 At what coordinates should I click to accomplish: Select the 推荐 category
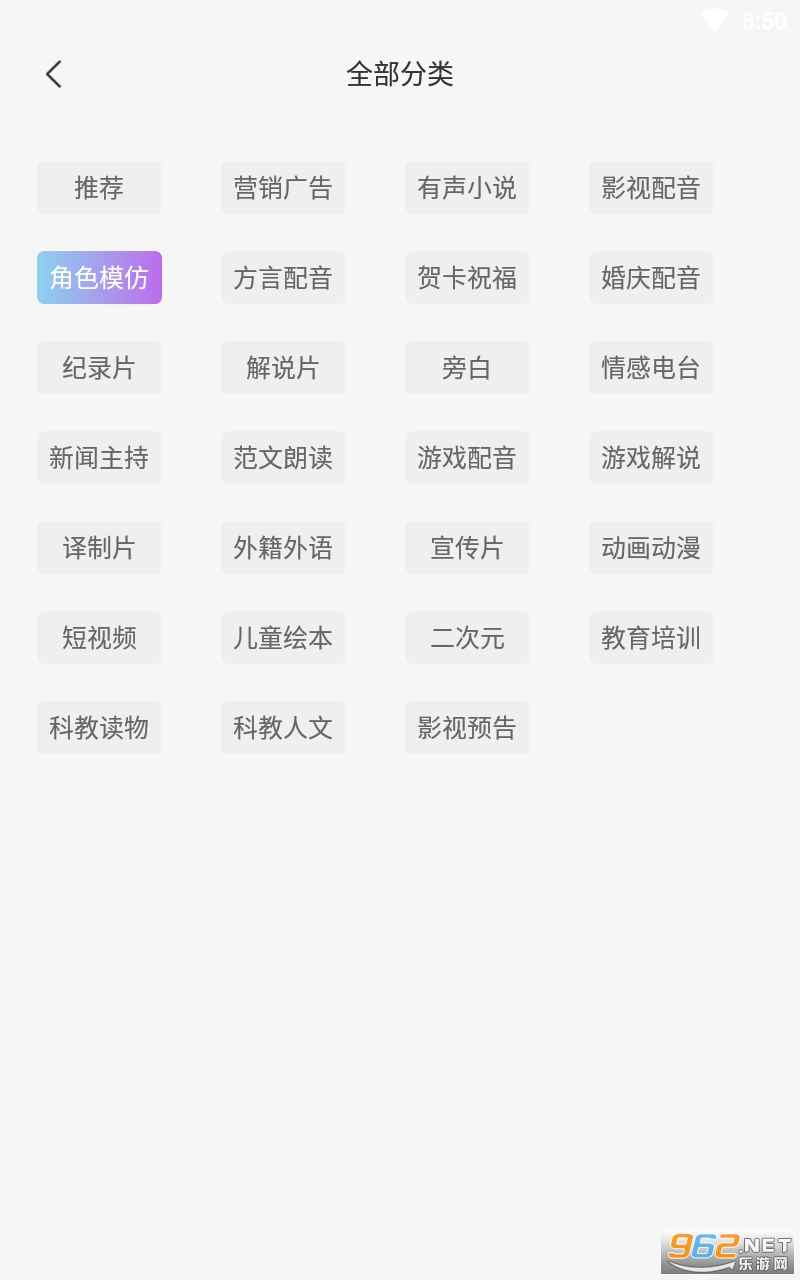point(99,188)
